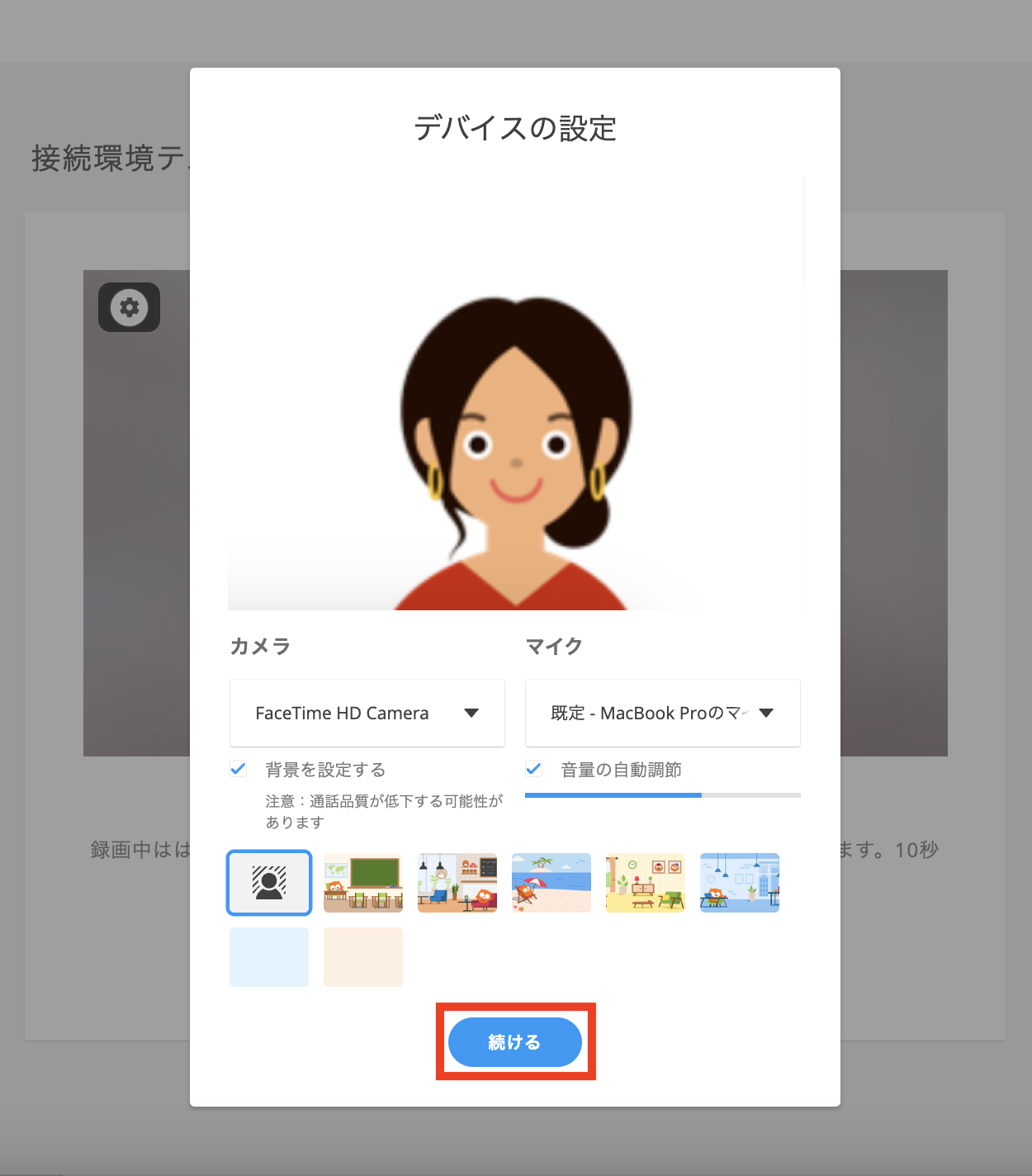Screen dimensions: 1032x1176
Task: Choose the yellow living room background
Action: click(646, 883)
